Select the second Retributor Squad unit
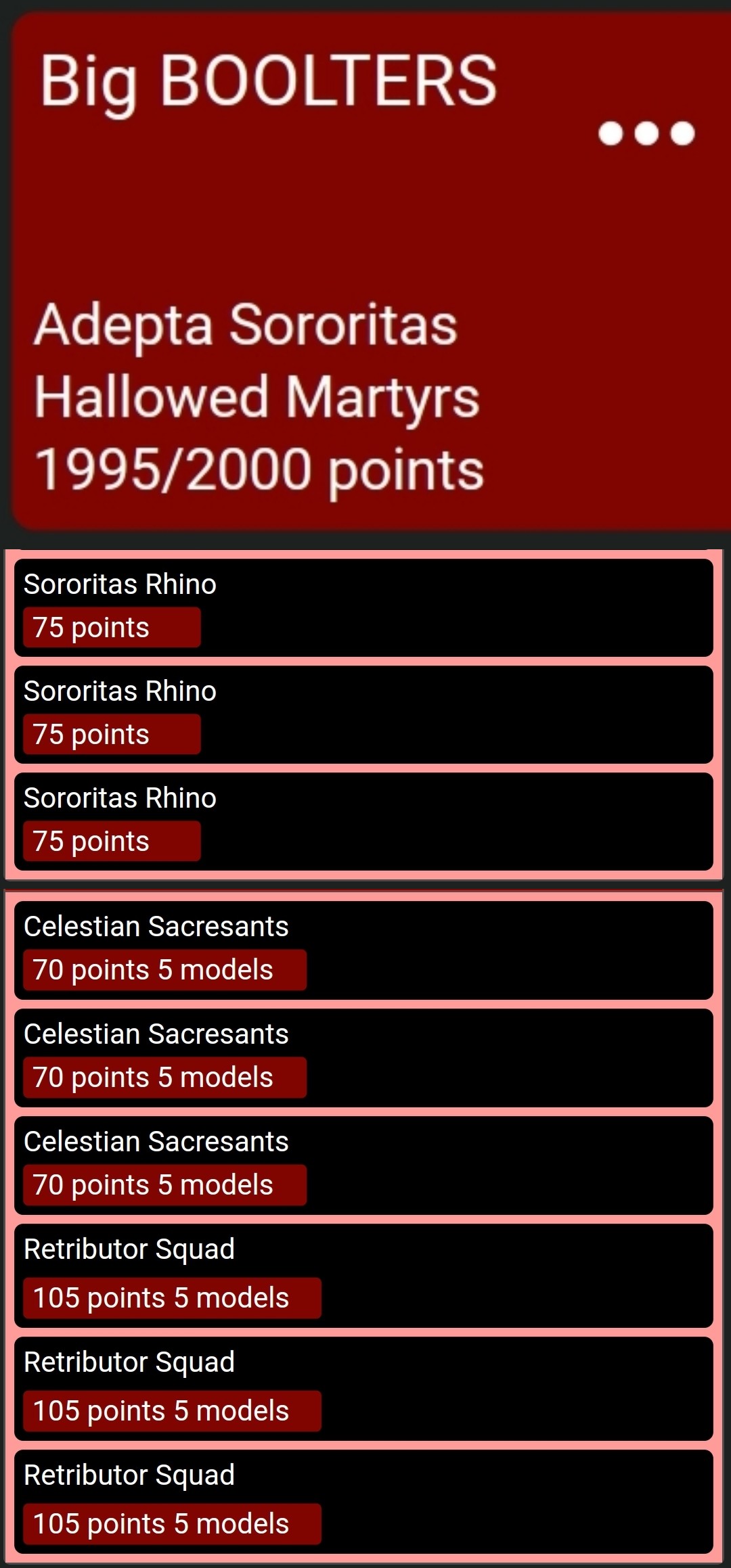731x1568 pixels. point(363,1387)
